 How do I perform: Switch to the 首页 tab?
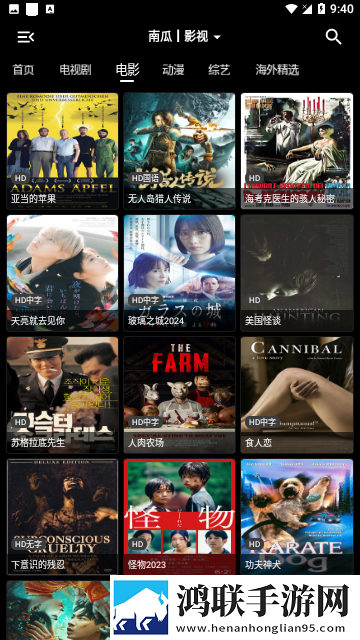(23, 70)
